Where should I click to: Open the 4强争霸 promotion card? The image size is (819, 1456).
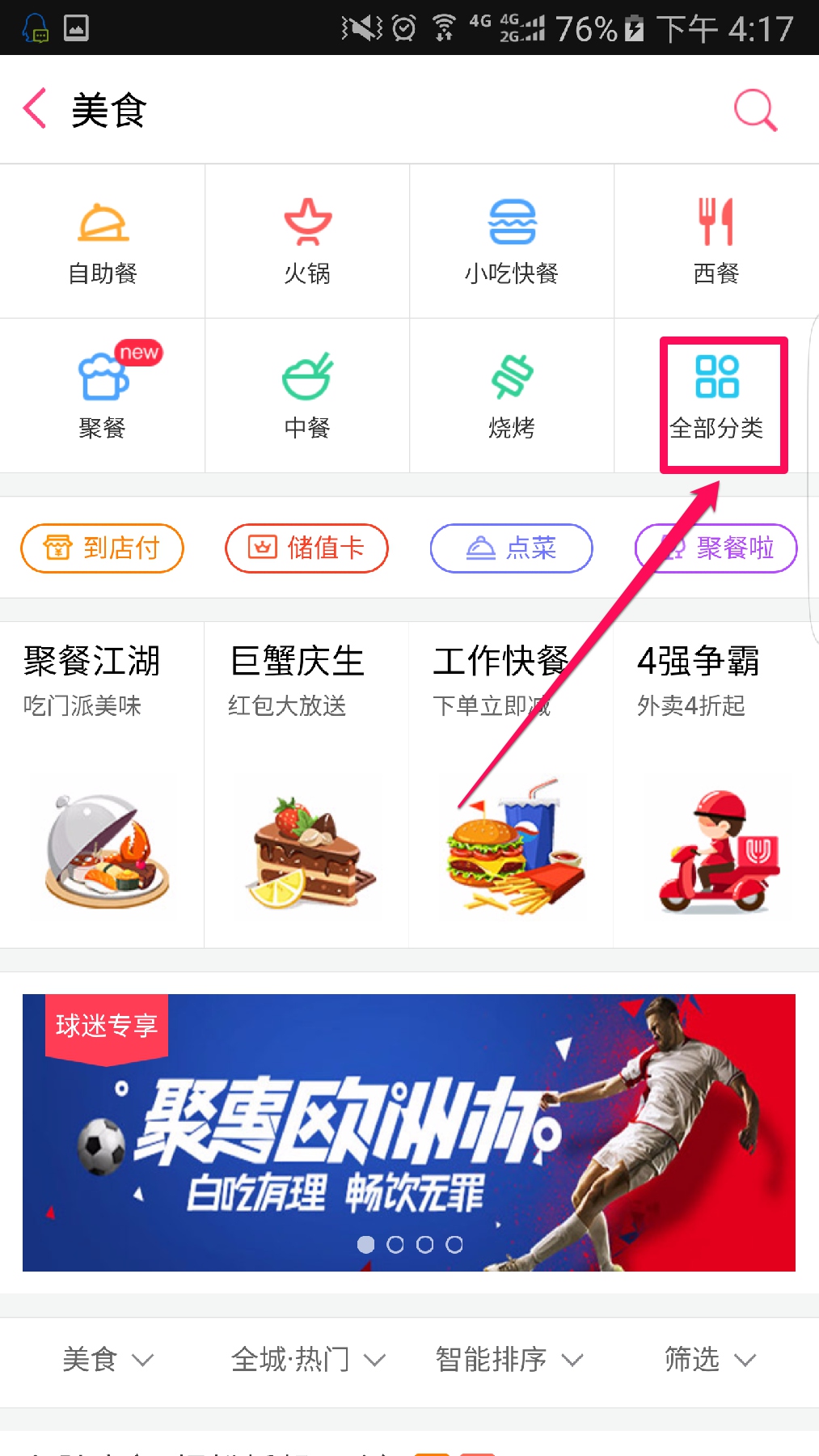(716, 783)
